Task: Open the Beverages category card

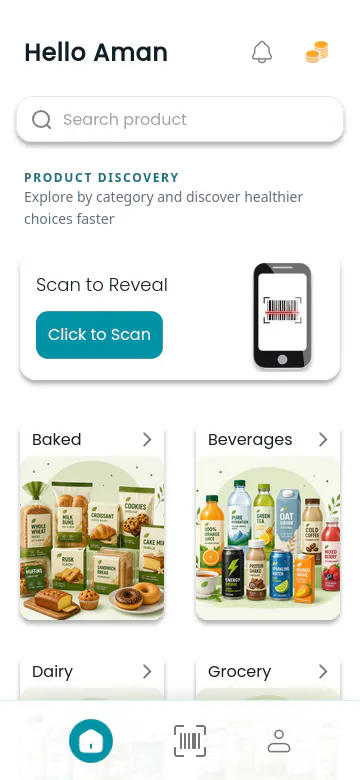Action: coord(268,522)
